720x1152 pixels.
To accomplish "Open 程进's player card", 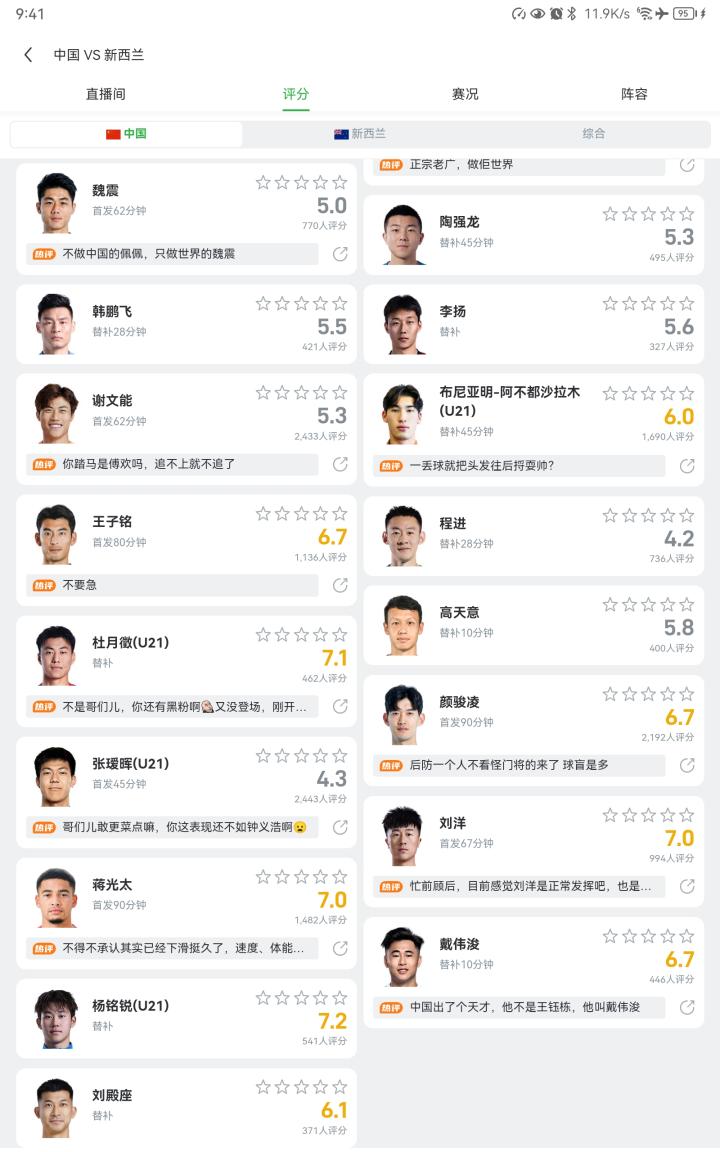I will pos(533,536).
